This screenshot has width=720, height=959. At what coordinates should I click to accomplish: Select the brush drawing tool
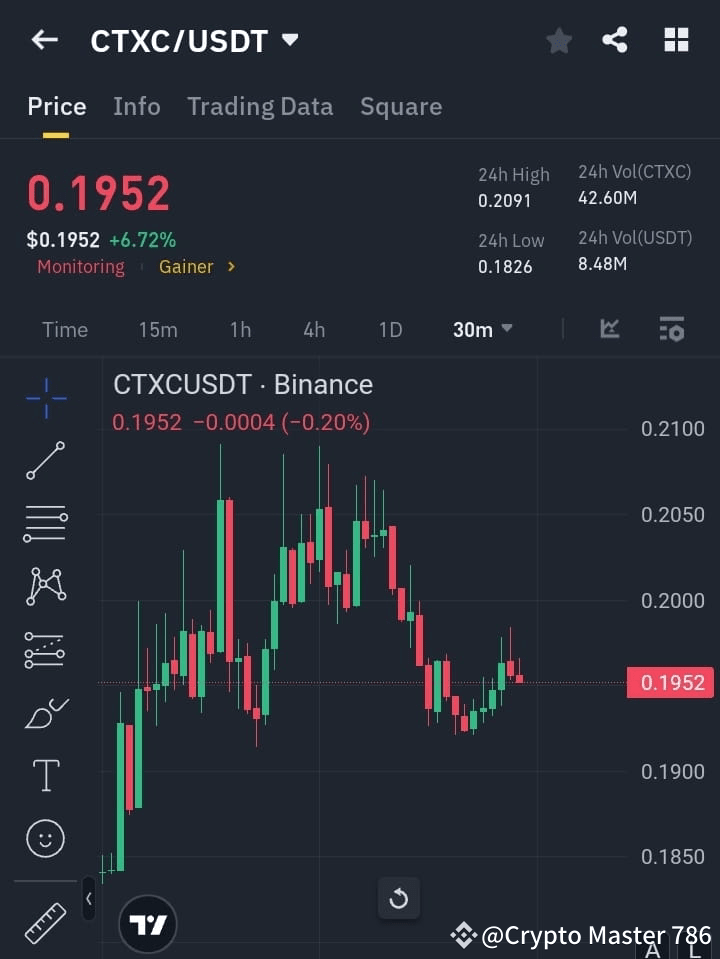(45, 712)
